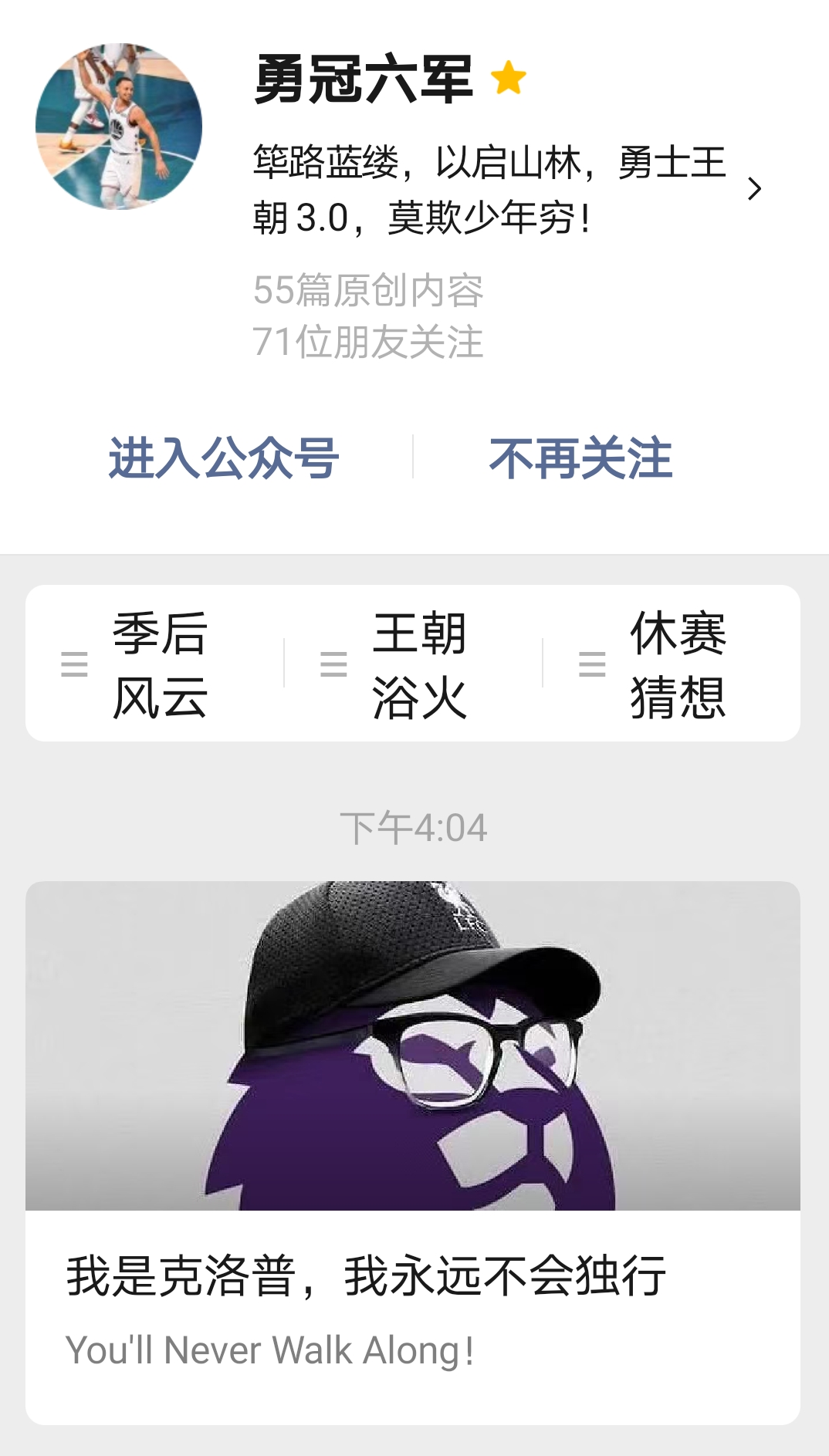
Task: Open the article 我是克洛普，我永远不会独行
Action: point(413,1153)
